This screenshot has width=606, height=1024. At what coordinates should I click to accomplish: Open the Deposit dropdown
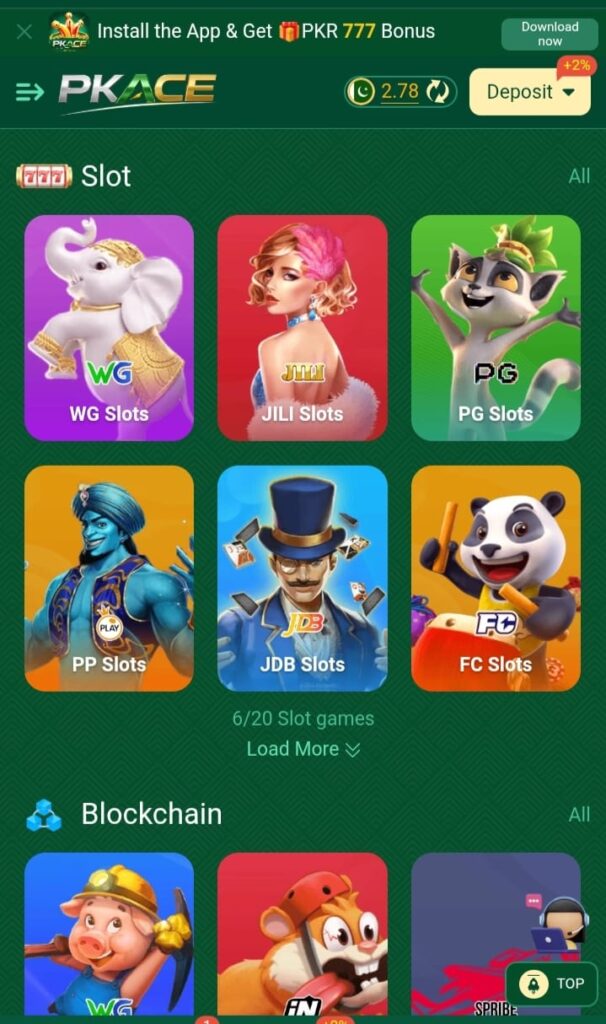[530, 92]
